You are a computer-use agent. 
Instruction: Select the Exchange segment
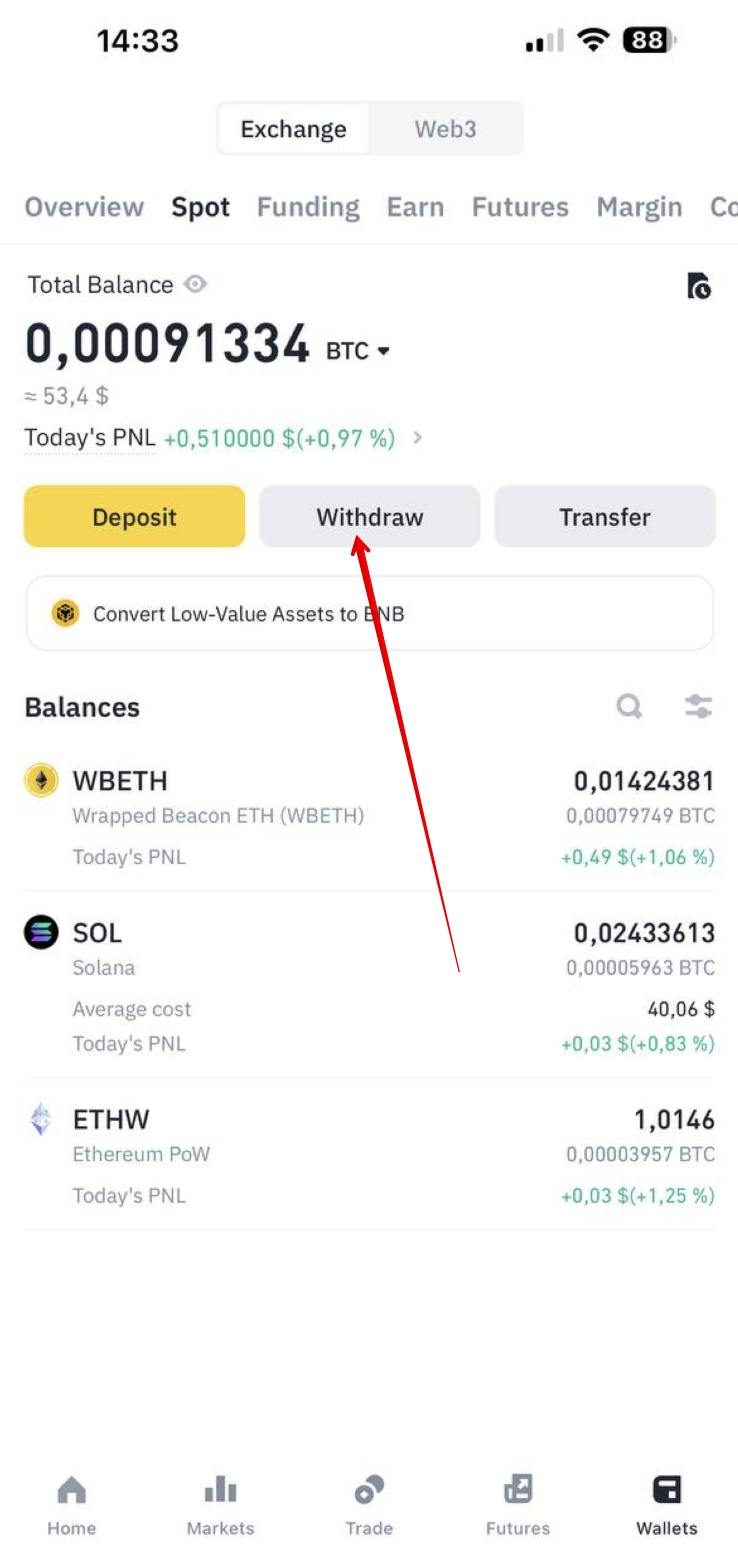[x=293, y=129]
